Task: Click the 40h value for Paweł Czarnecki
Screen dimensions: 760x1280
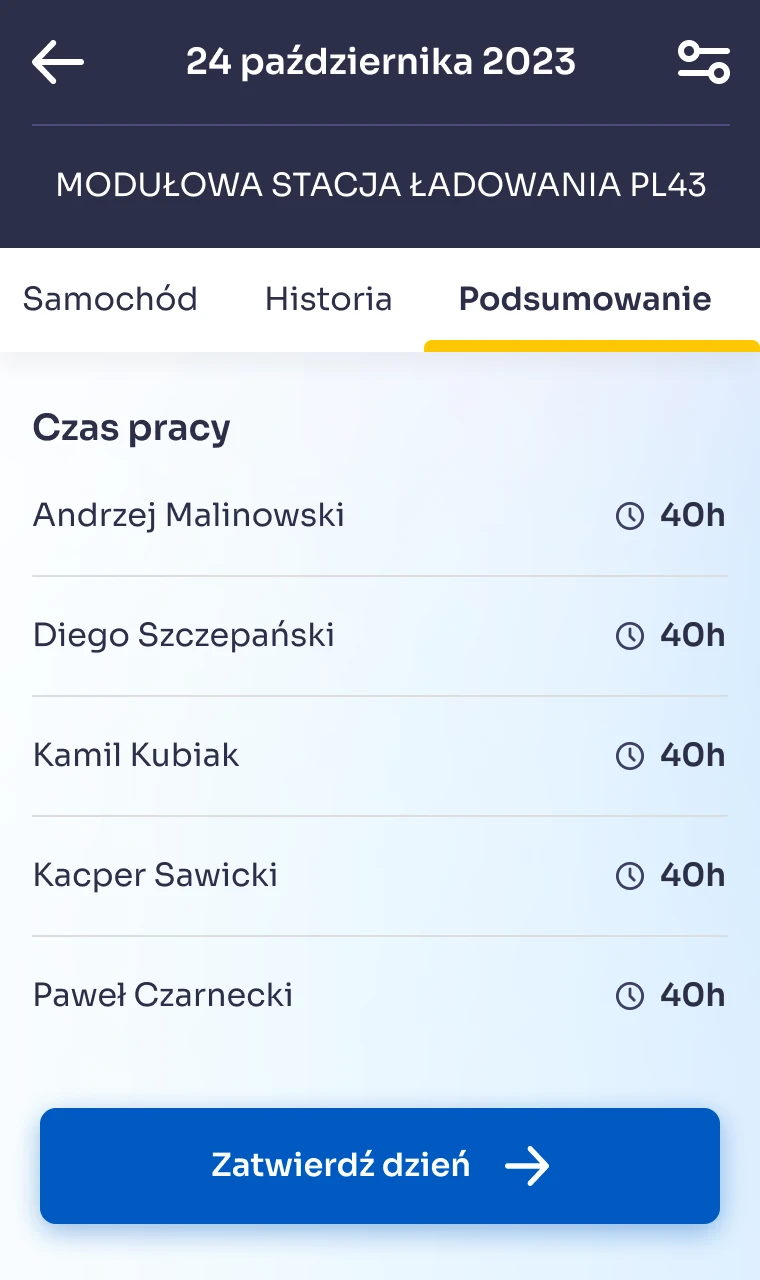Action: [x=693, y=995]
